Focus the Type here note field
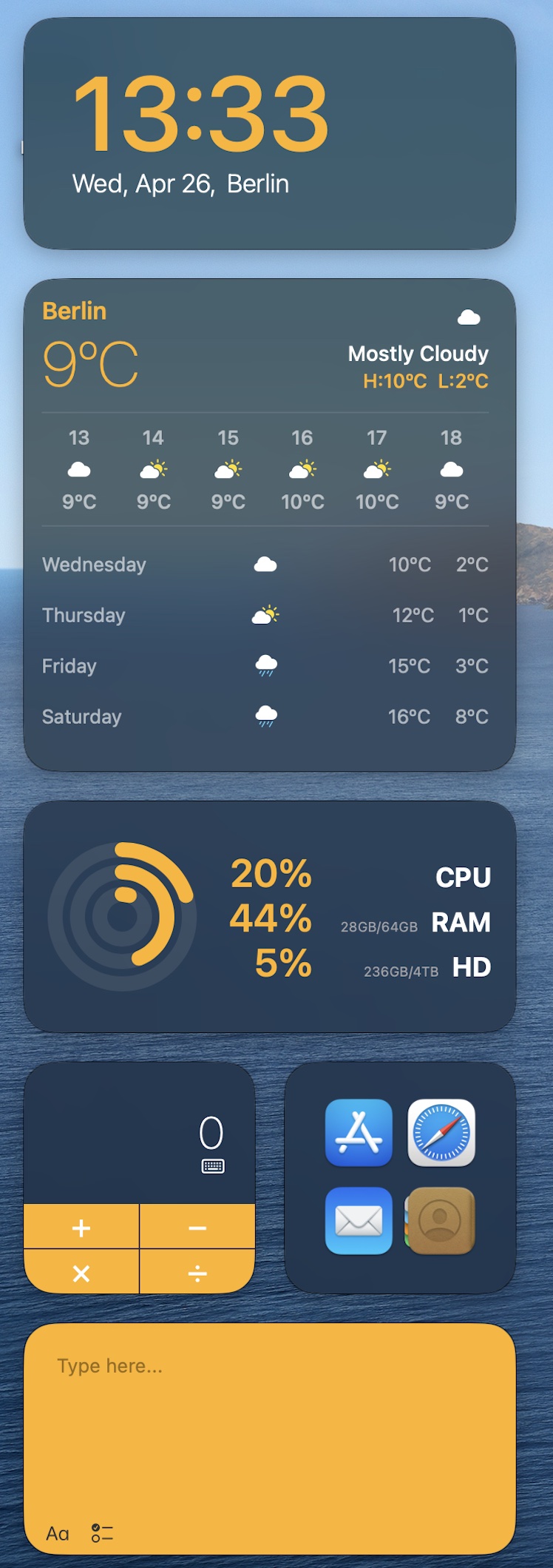The height and width of the screenshot is (1568, 553). [x=269, y=1406]
